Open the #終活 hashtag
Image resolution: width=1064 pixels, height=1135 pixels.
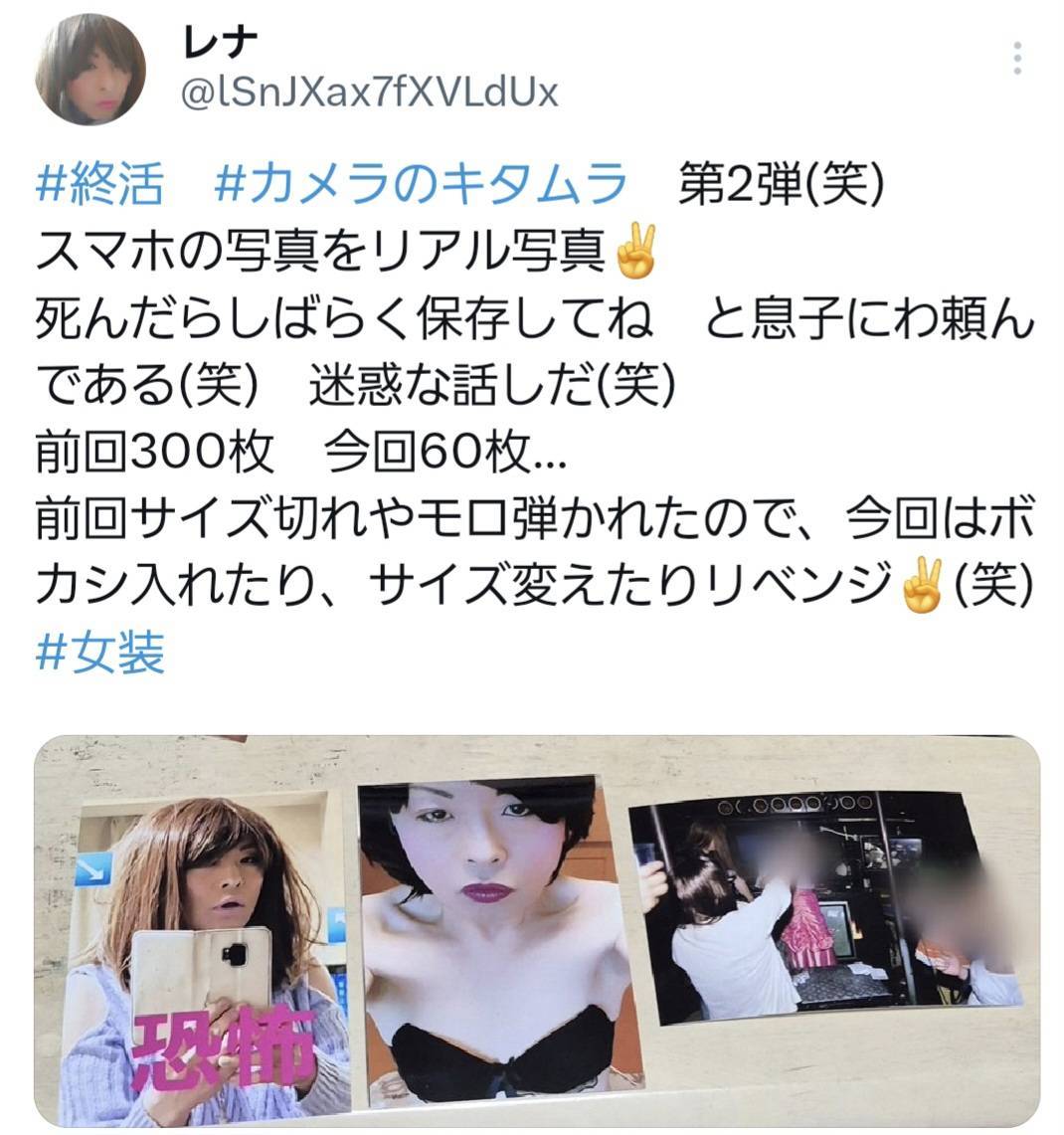tap(99, 186)
